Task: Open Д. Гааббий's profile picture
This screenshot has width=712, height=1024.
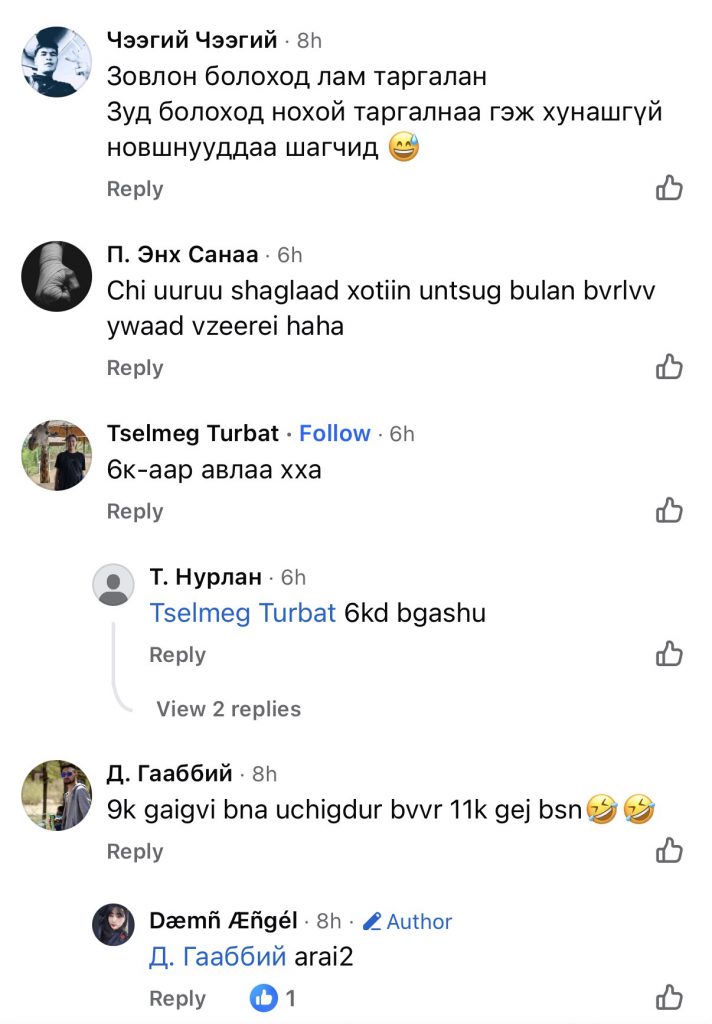Action: (56, 795)
